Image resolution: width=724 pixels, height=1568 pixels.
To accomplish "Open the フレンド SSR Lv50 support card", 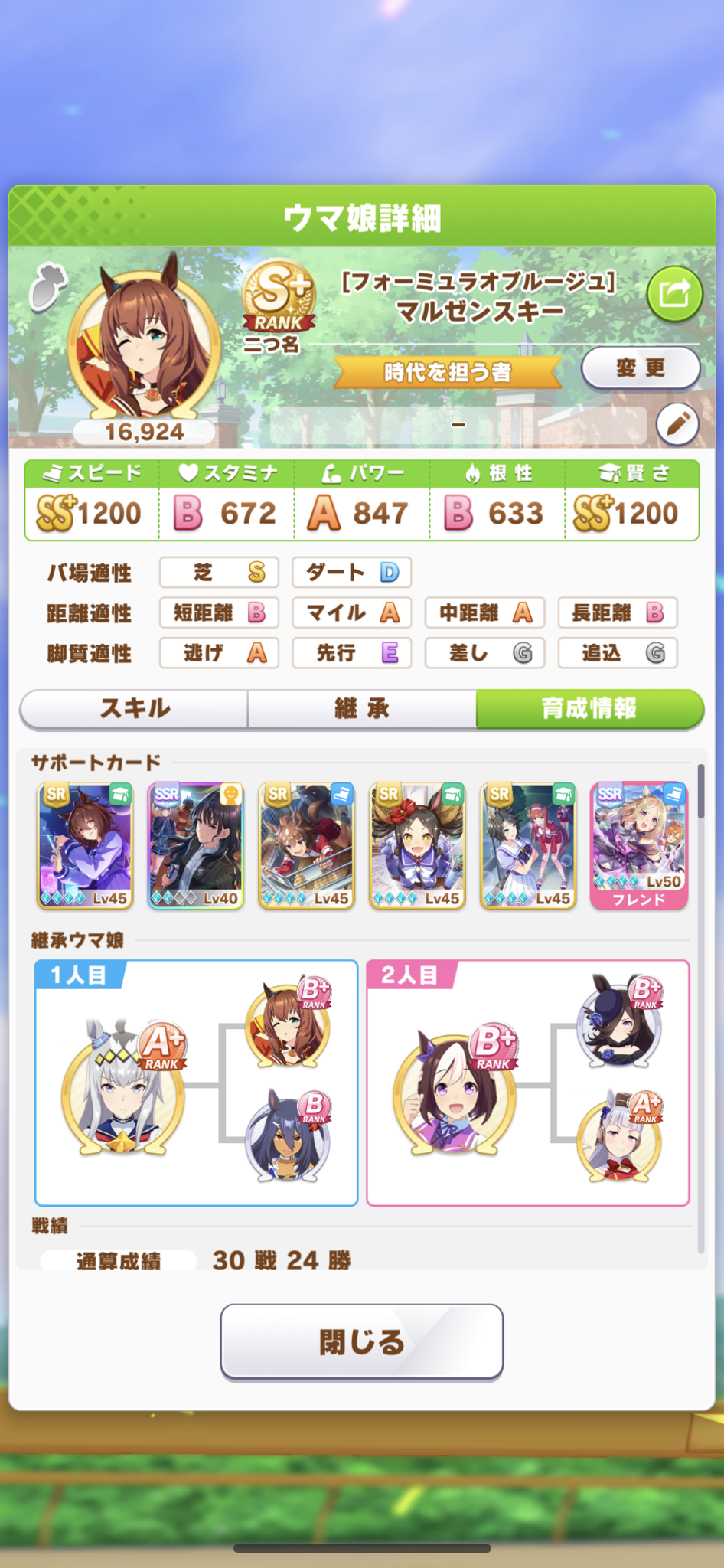I will [x=639, y=845].
